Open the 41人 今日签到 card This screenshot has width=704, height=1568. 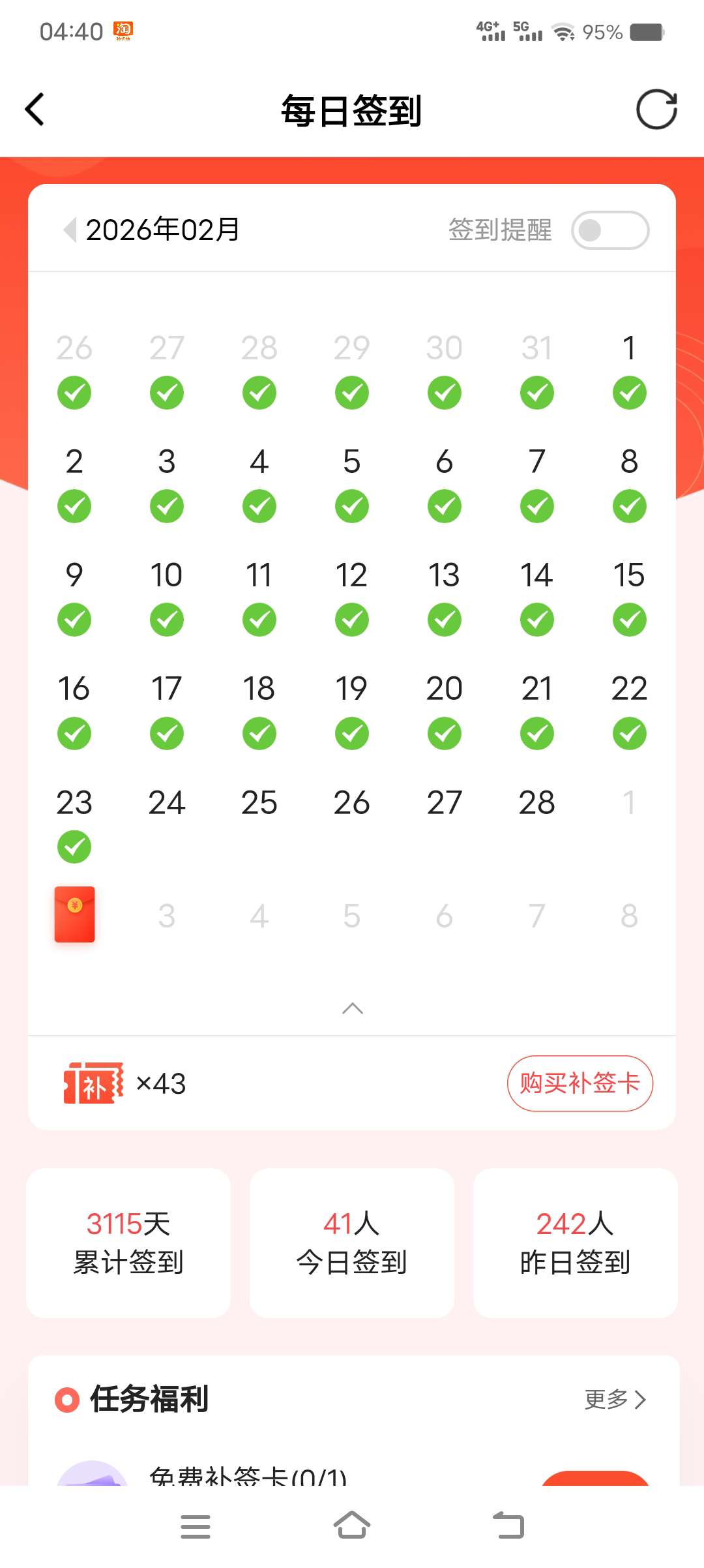coord(352,1243)
